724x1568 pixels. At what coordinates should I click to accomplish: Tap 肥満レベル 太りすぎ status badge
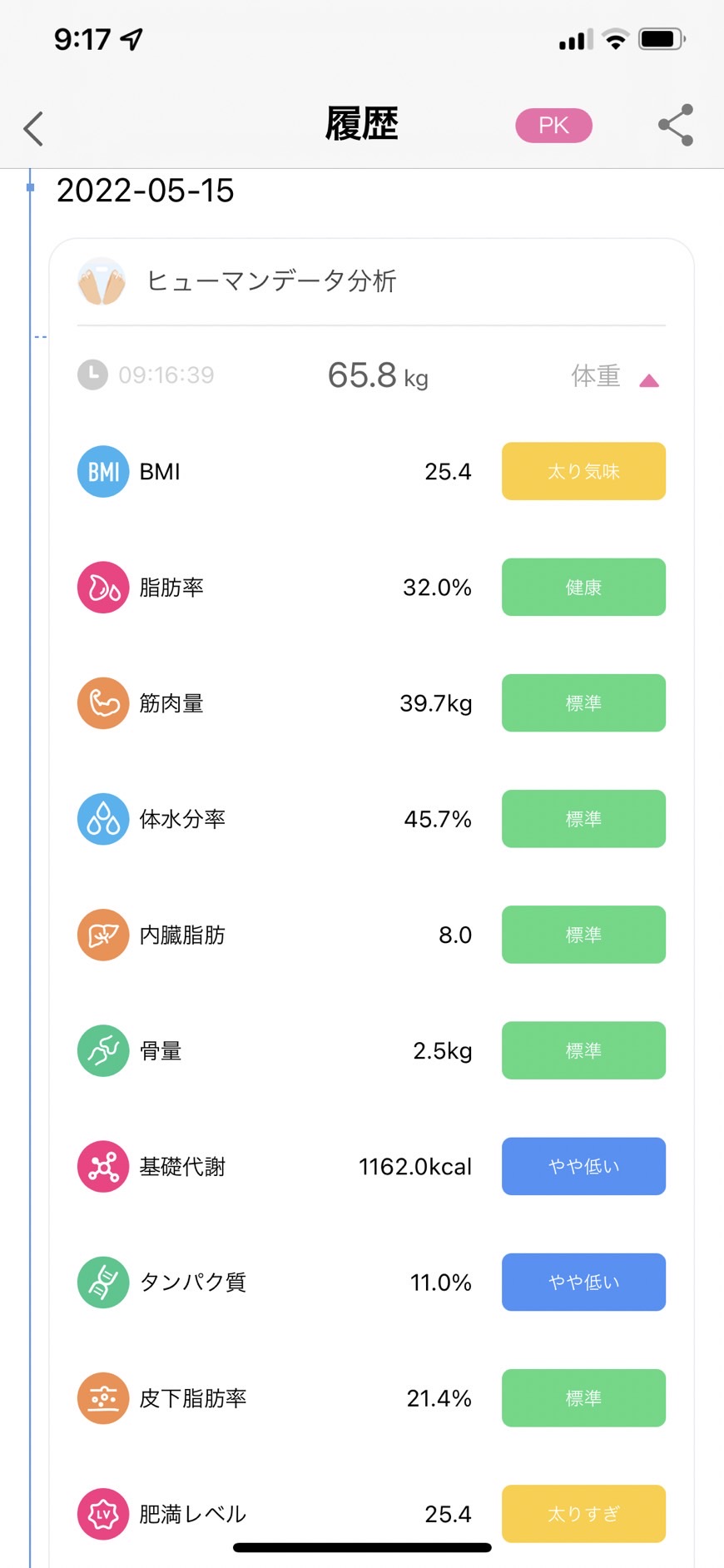(x=583, y=1514)
